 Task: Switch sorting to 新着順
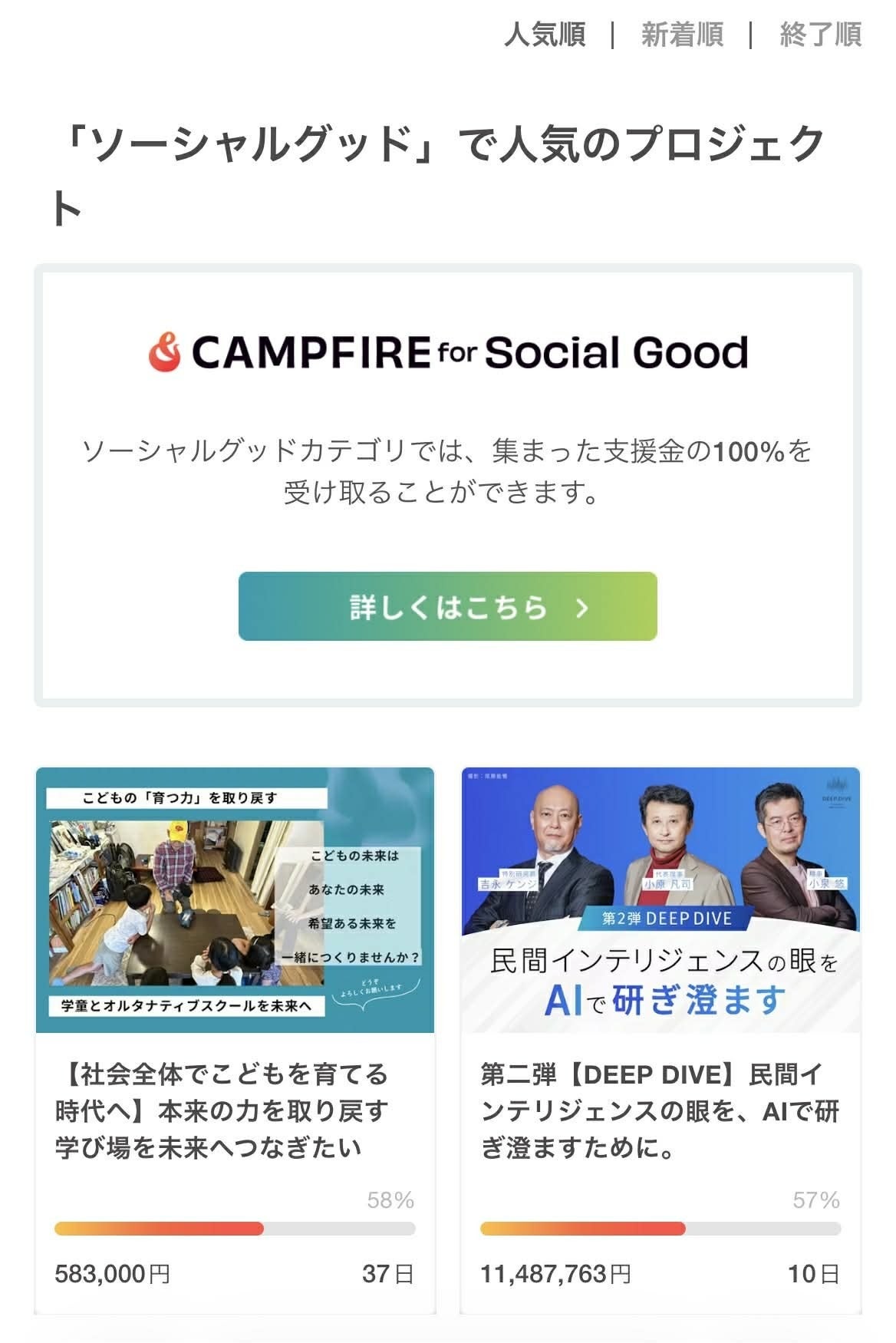click(x=682, y=35)
